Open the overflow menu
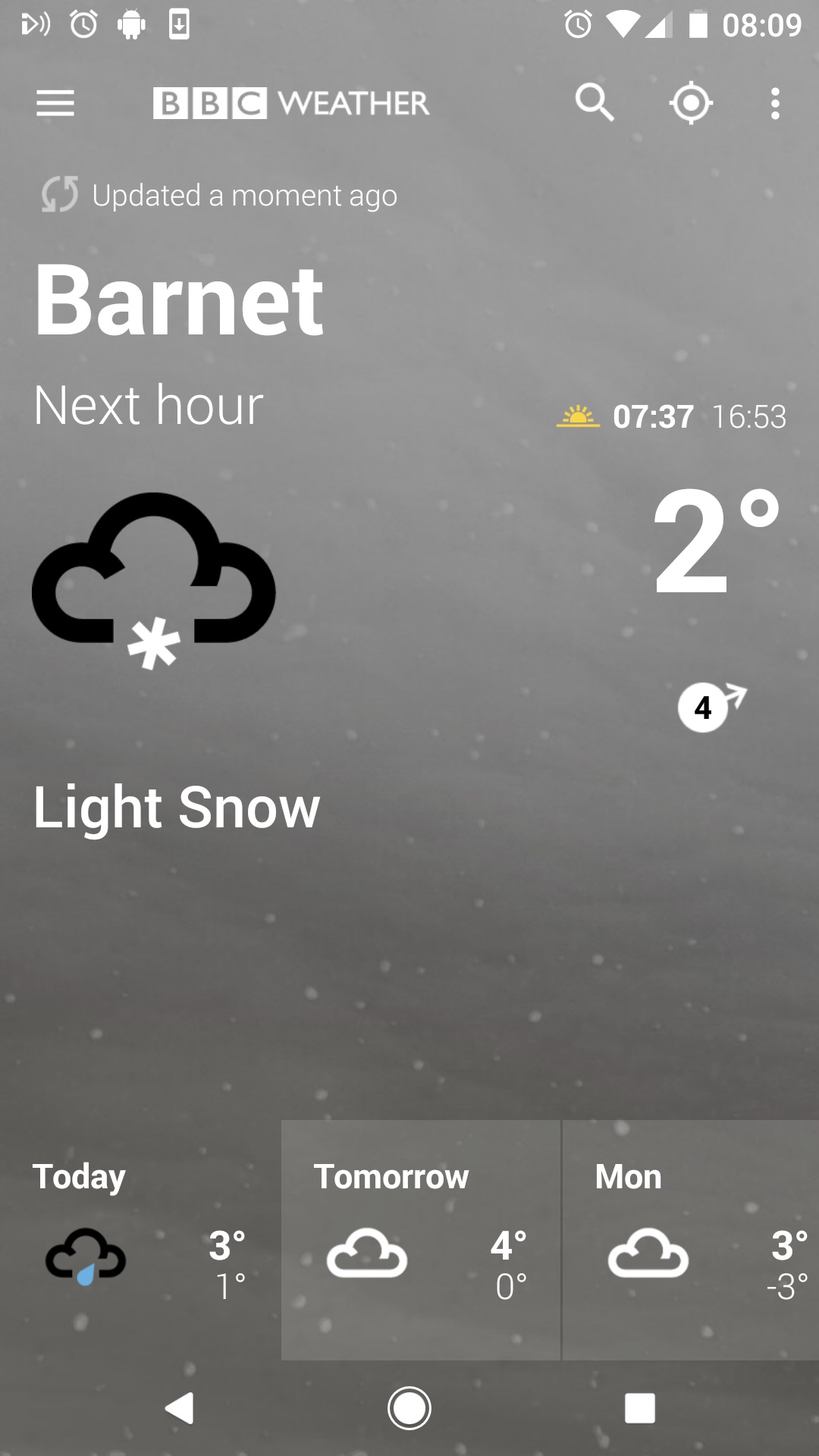The height and width of the screenshot is (1456, 819). point(774,103)
